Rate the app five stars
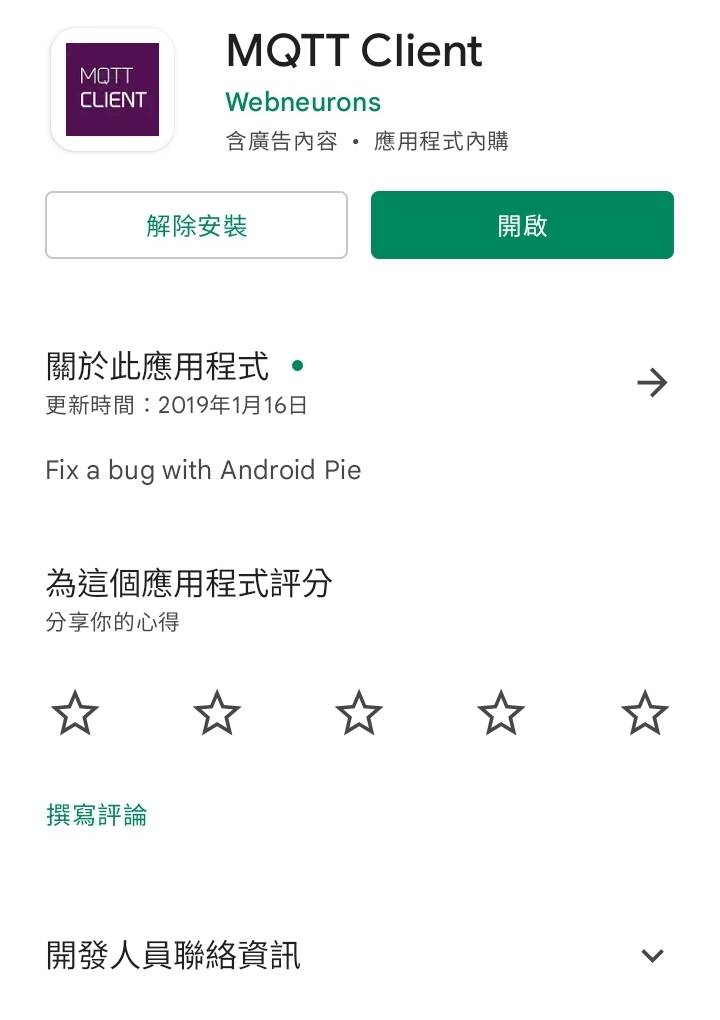The width and height of the screenshot is (720, 1020). [644, 714]
